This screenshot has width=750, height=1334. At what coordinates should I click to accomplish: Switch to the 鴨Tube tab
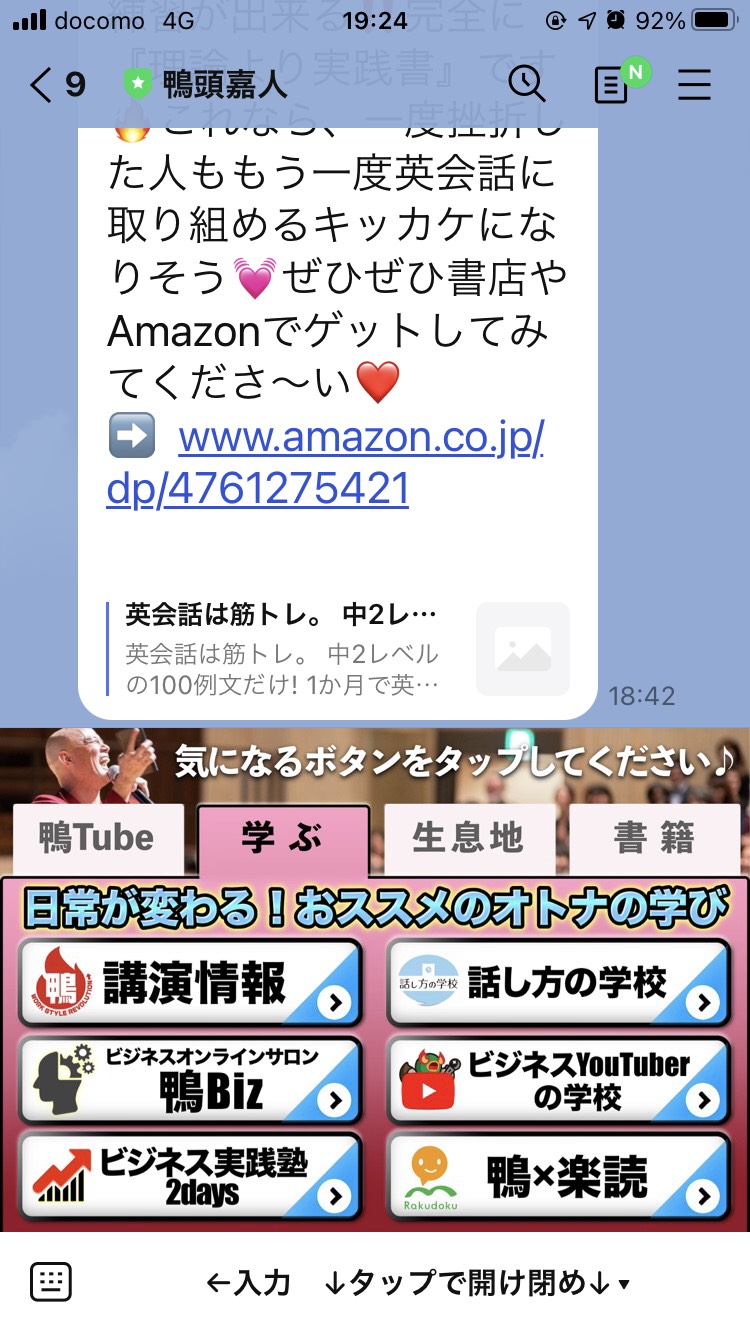pos(97,838)
